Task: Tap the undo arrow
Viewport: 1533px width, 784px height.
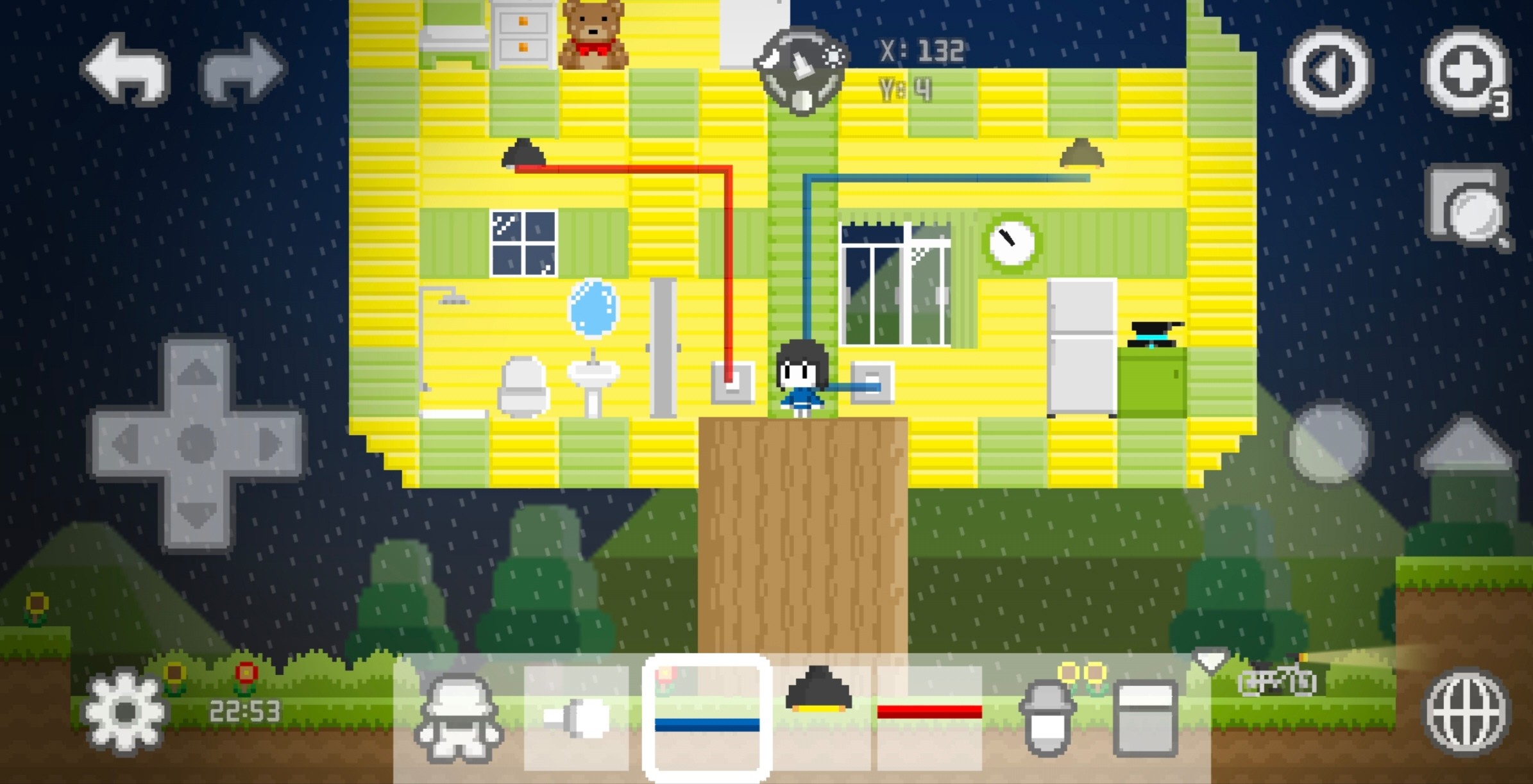Action: click(x=126, y=69)
